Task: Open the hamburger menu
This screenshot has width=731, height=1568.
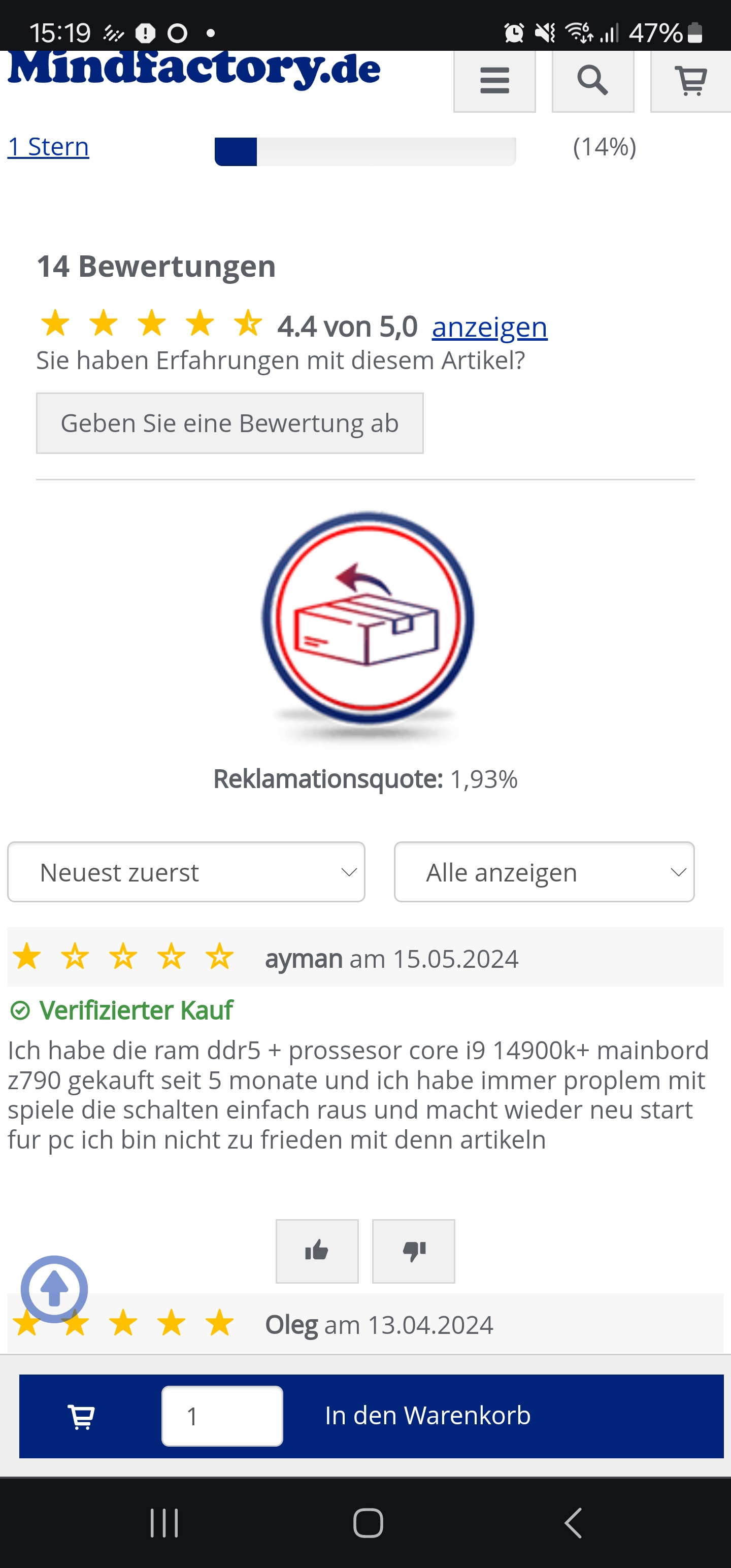Action: (x=494, y=81)
